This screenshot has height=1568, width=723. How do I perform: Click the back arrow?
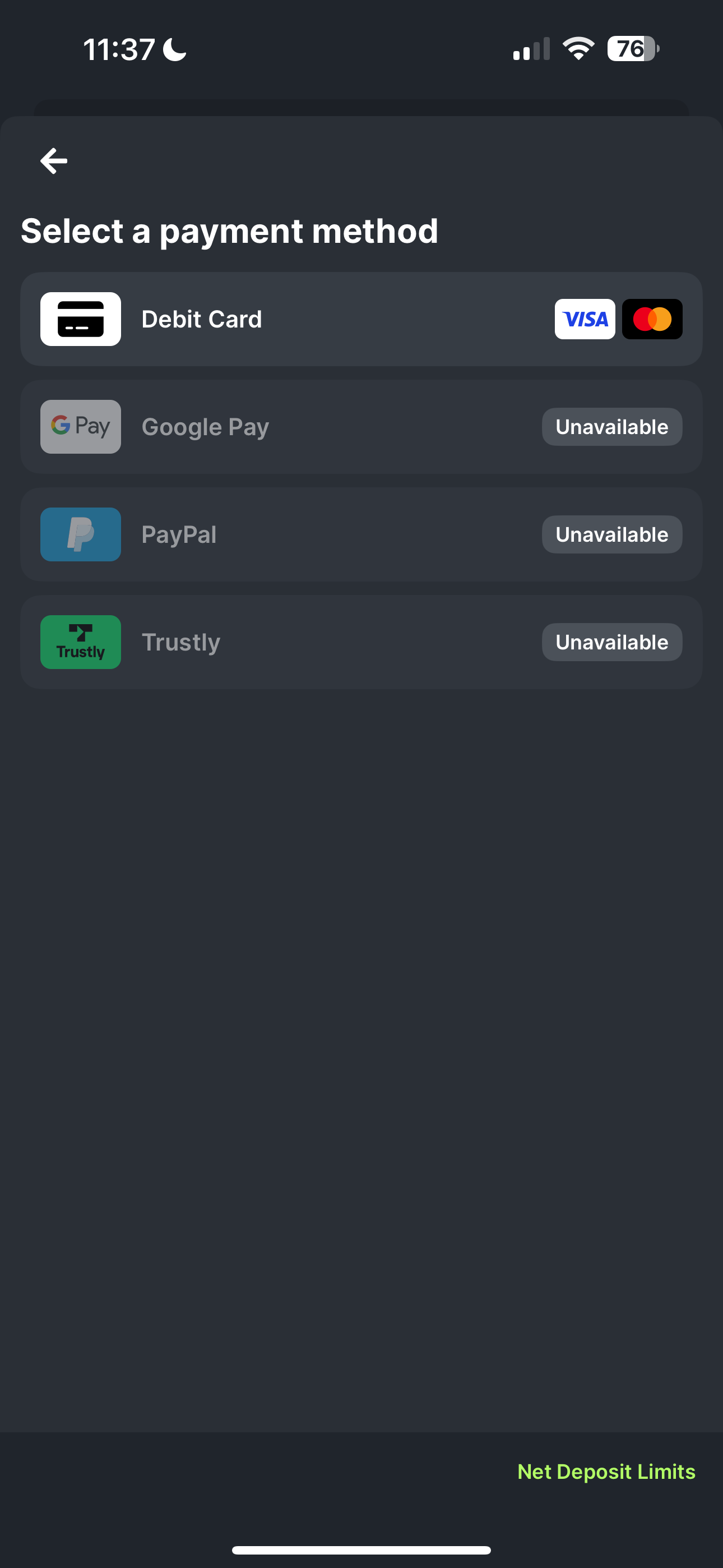(x=54, y=160)
